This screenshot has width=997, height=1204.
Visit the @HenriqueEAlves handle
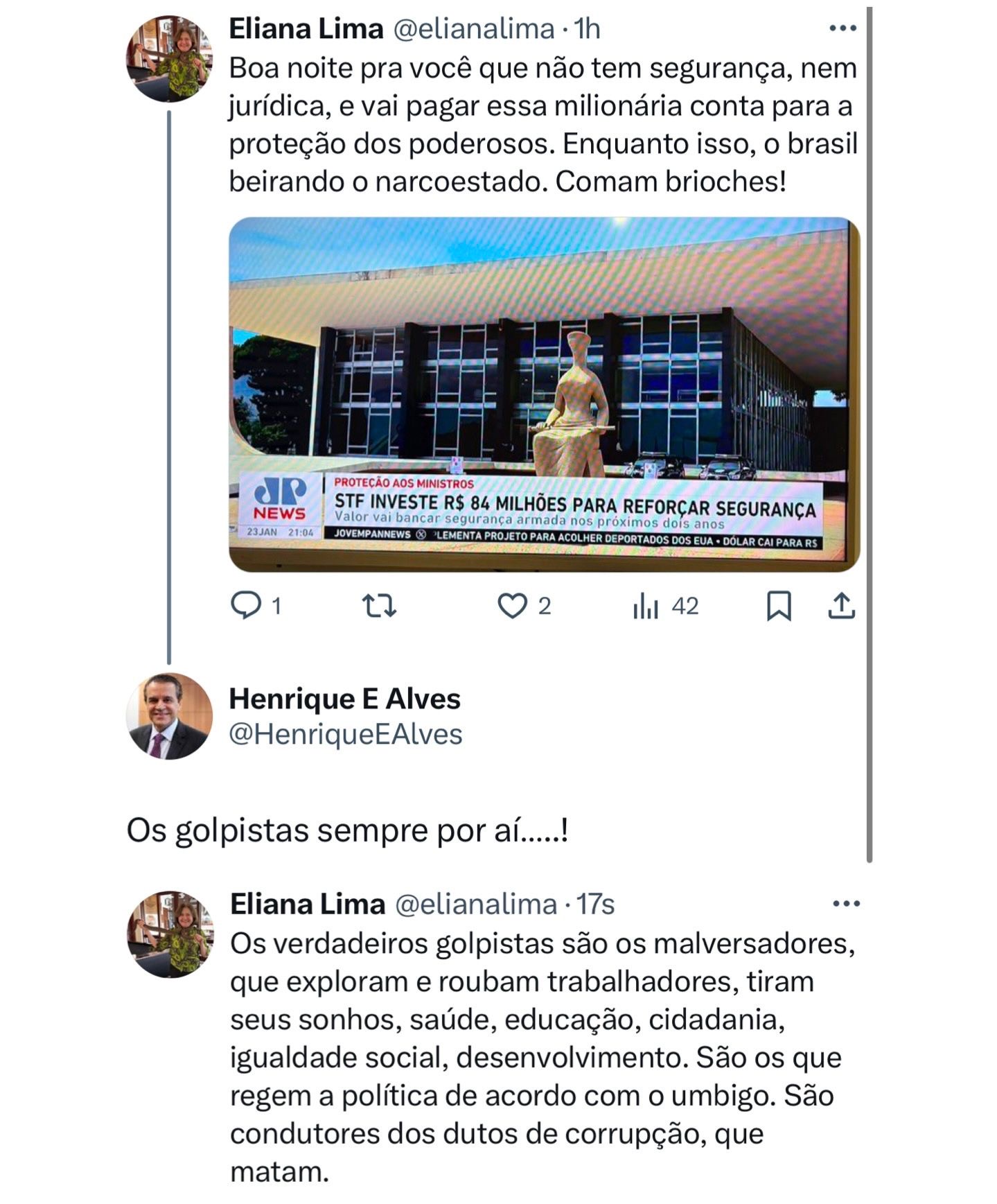pyautogui.click(x=345, y=734)
